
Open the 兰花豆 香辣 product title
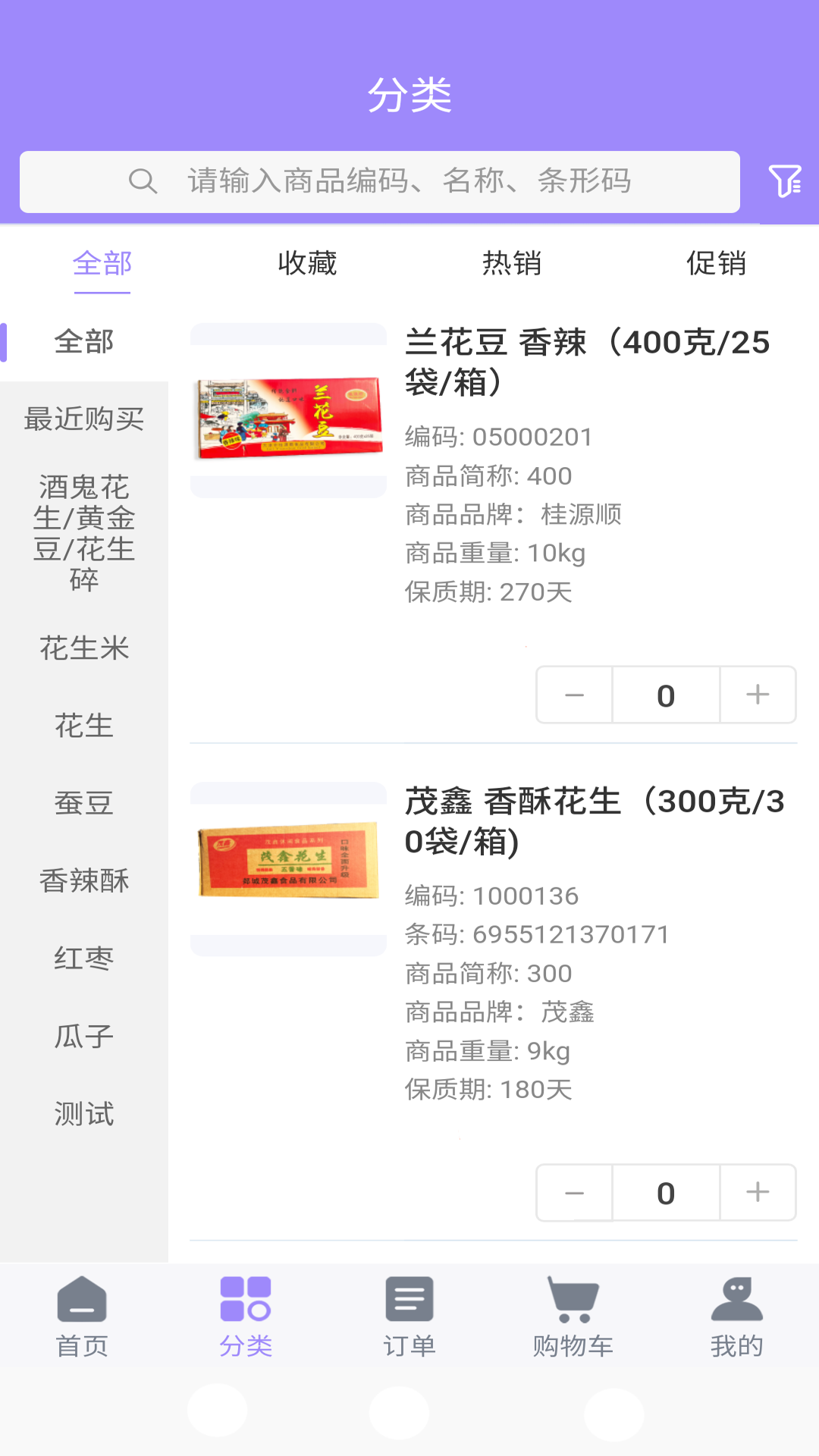pos(584,362)
